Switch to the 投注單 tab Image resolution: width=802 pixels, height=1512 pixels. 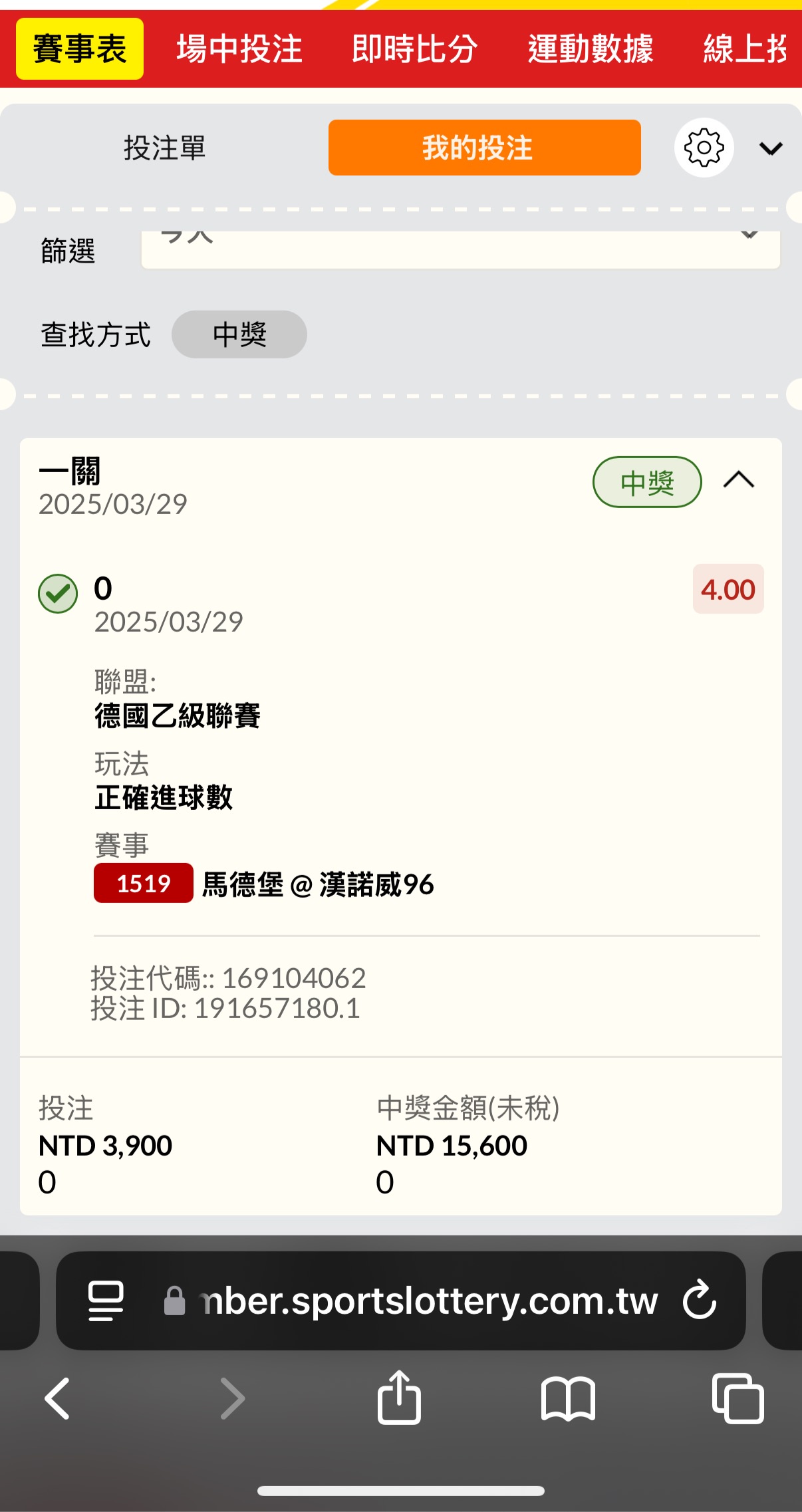point(165,148)
